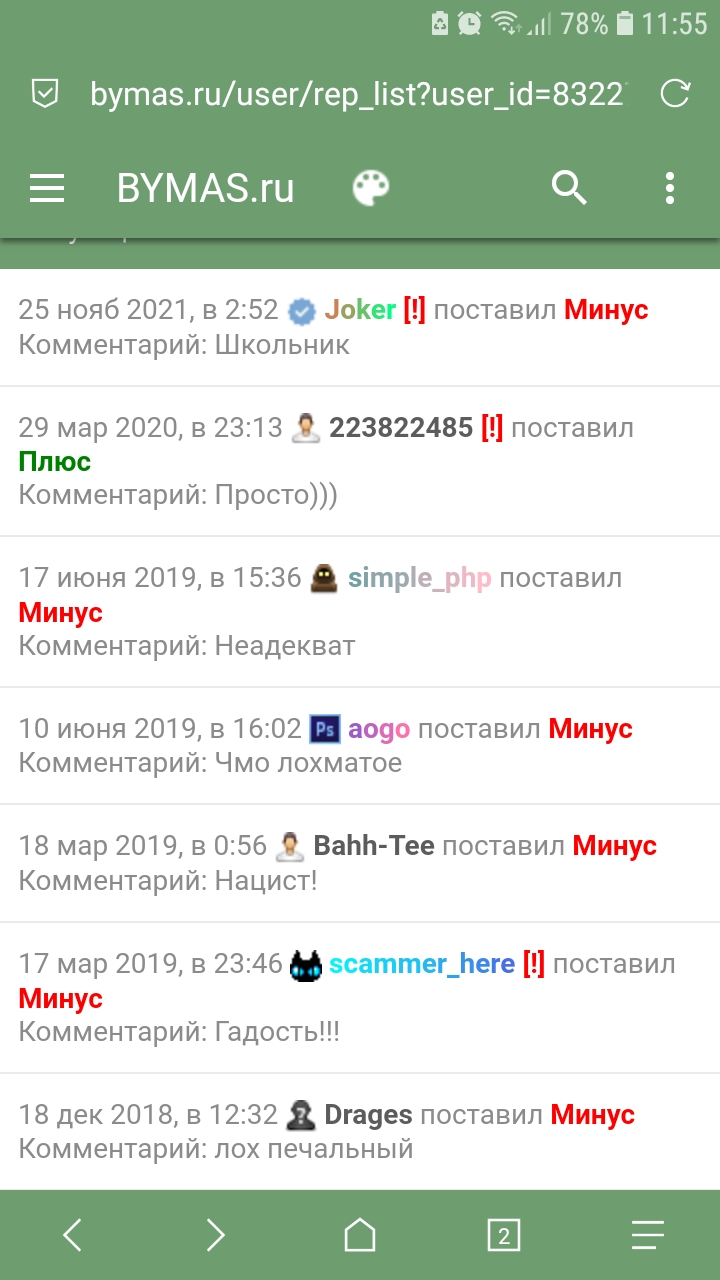Open the hamburger drawer menu
Viewport: 720px width, 1280px height.
point(47,188)
